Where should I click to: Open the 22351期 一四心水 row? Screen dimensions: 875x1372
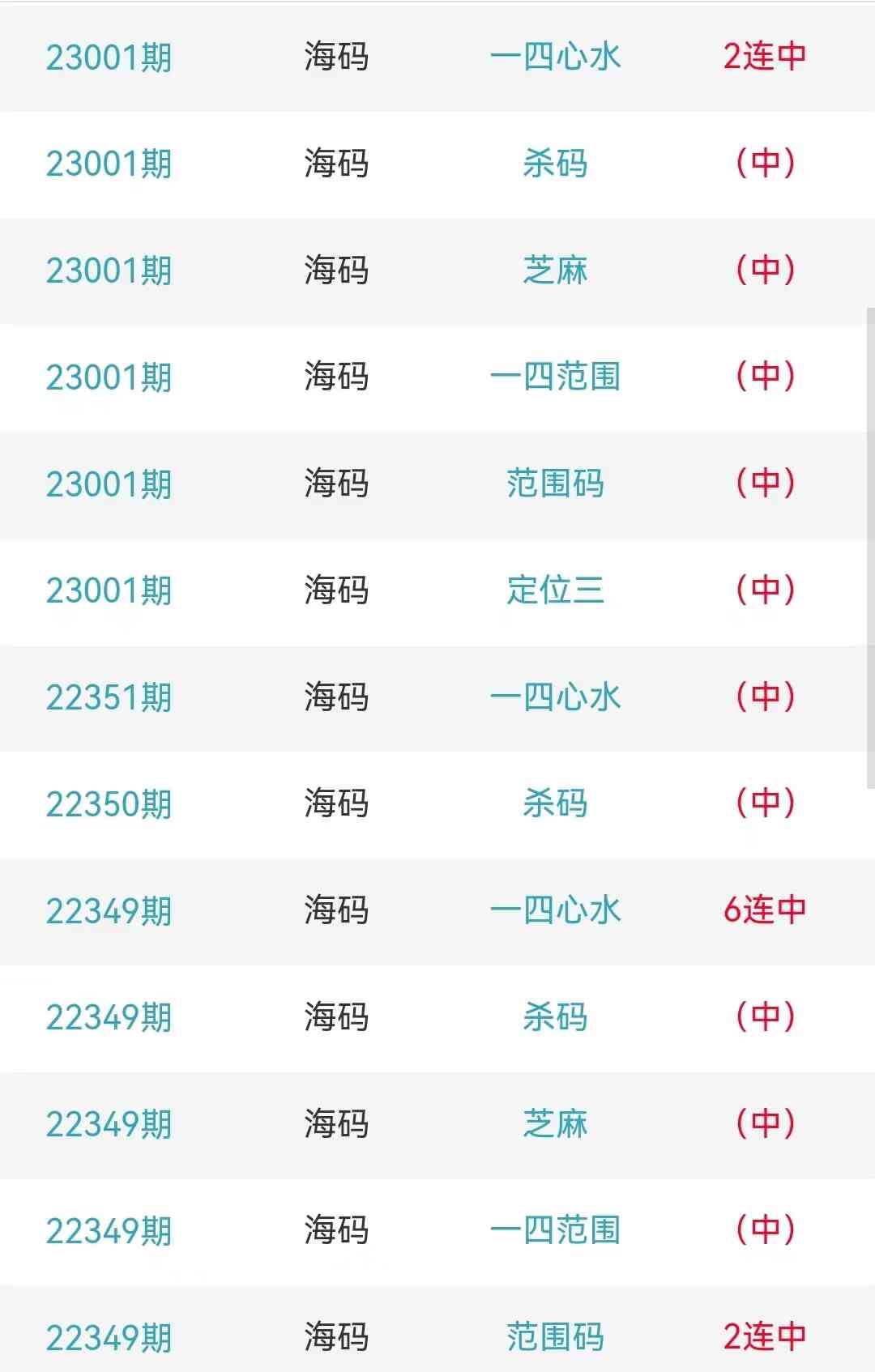(555, 697)
